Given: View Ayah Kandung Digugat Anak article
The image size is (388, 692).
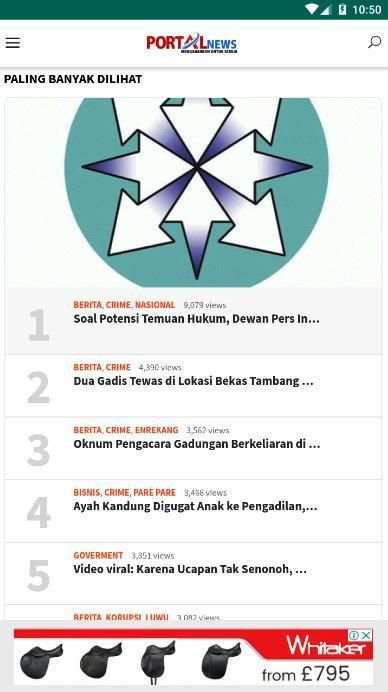Looking at the screenshot, I should click(x=196, y=507).
